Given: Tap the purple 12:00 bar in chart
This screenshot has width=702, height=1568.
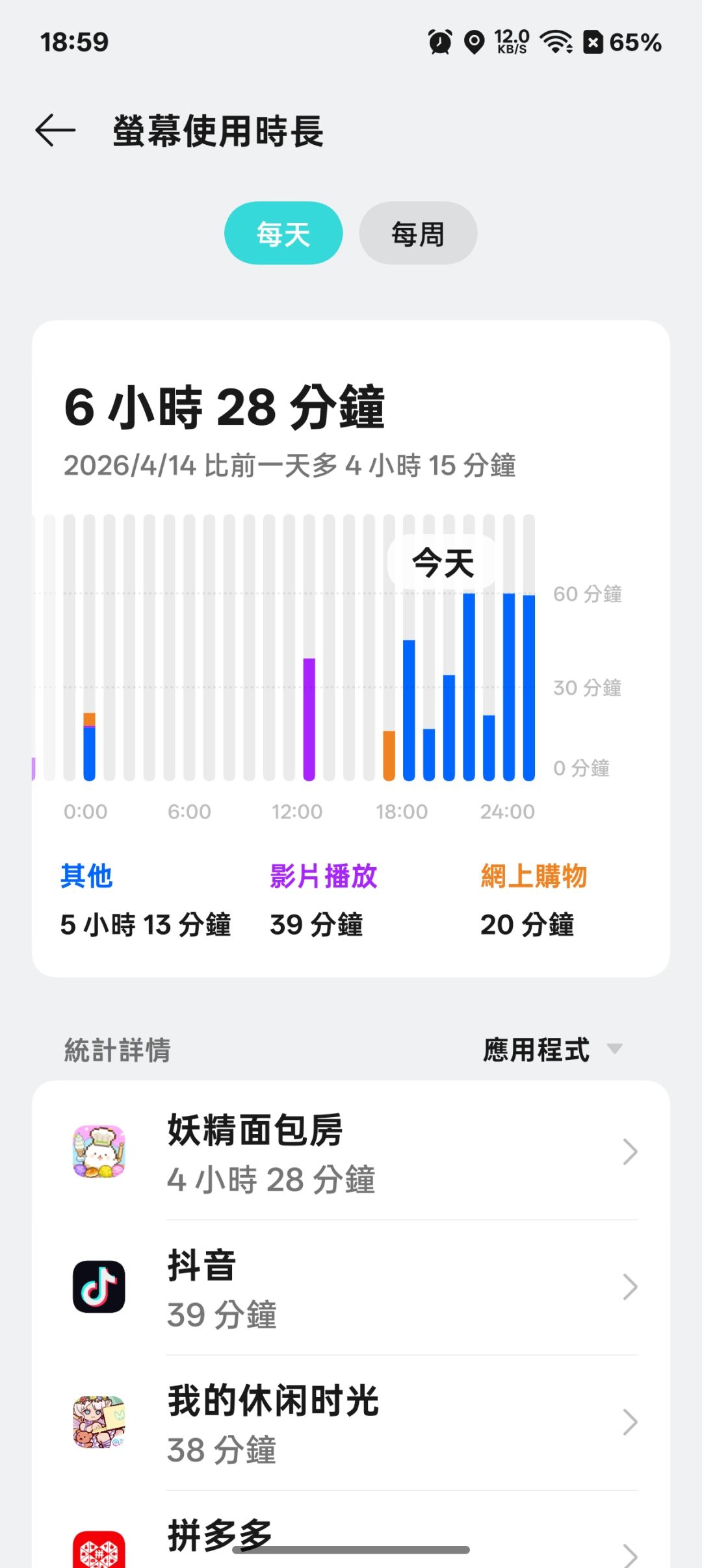Looking at the screenshot, I should 309,719.
